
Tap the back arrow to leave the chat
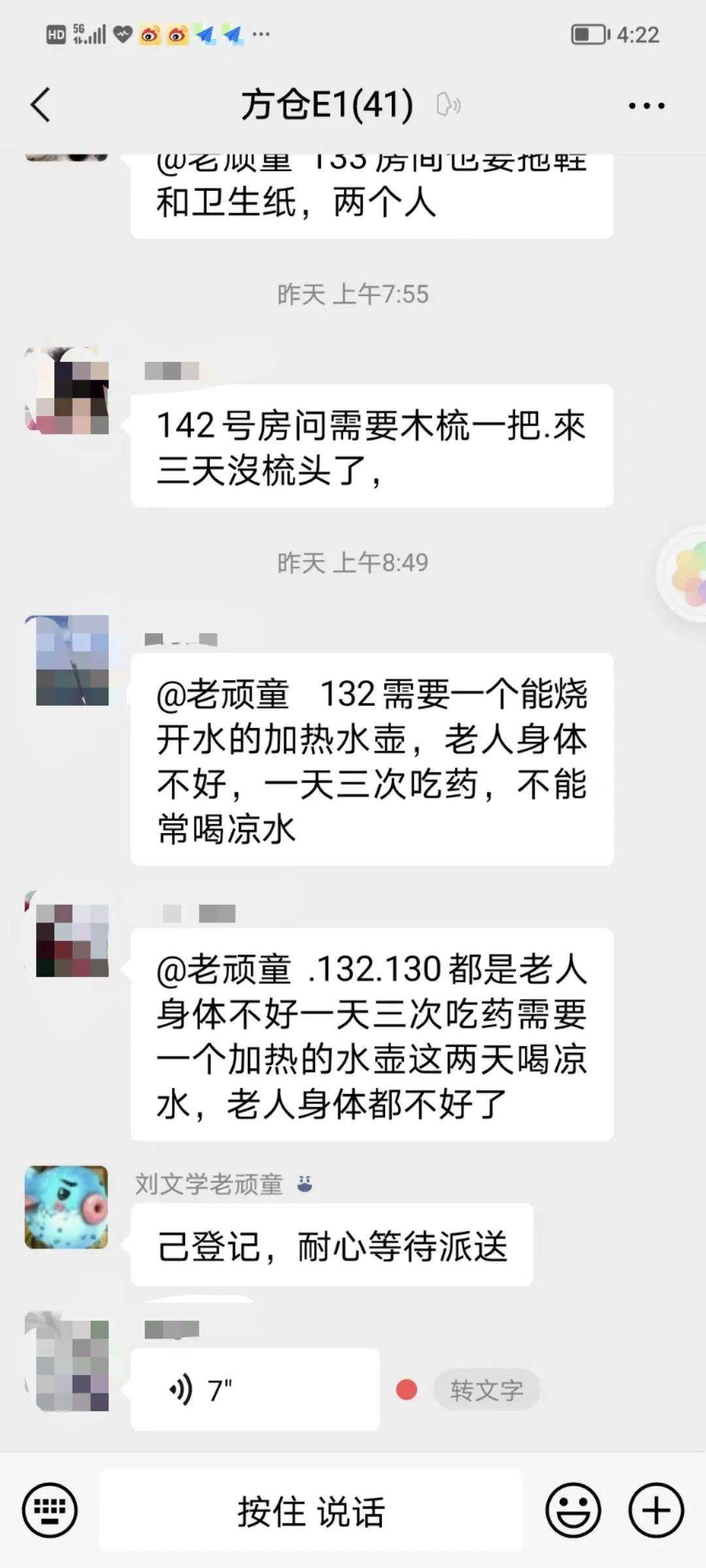click(41, 105)
